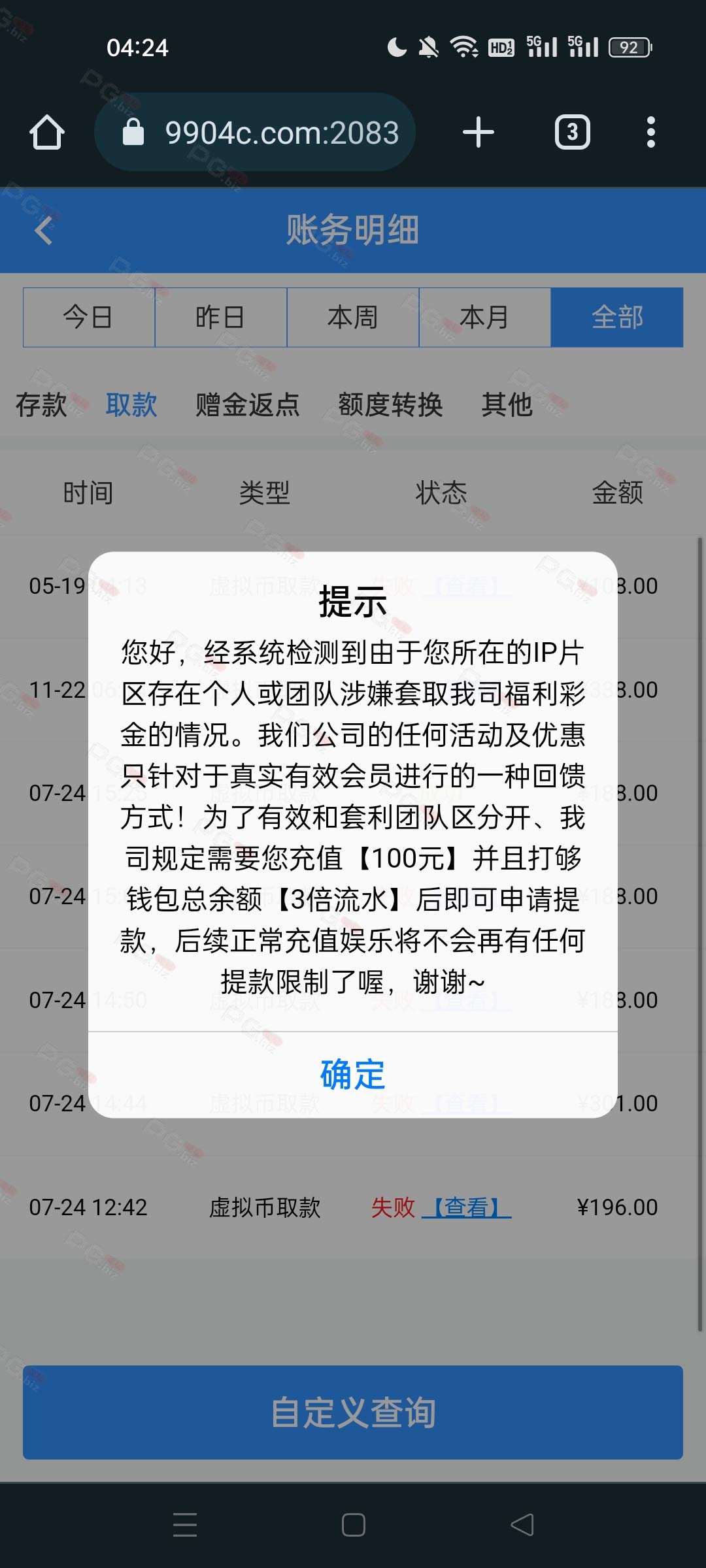Viewport: 706px width, 1568px height.
Task: Confirm the dialog with 确定
Action: tap(353, 1075)
